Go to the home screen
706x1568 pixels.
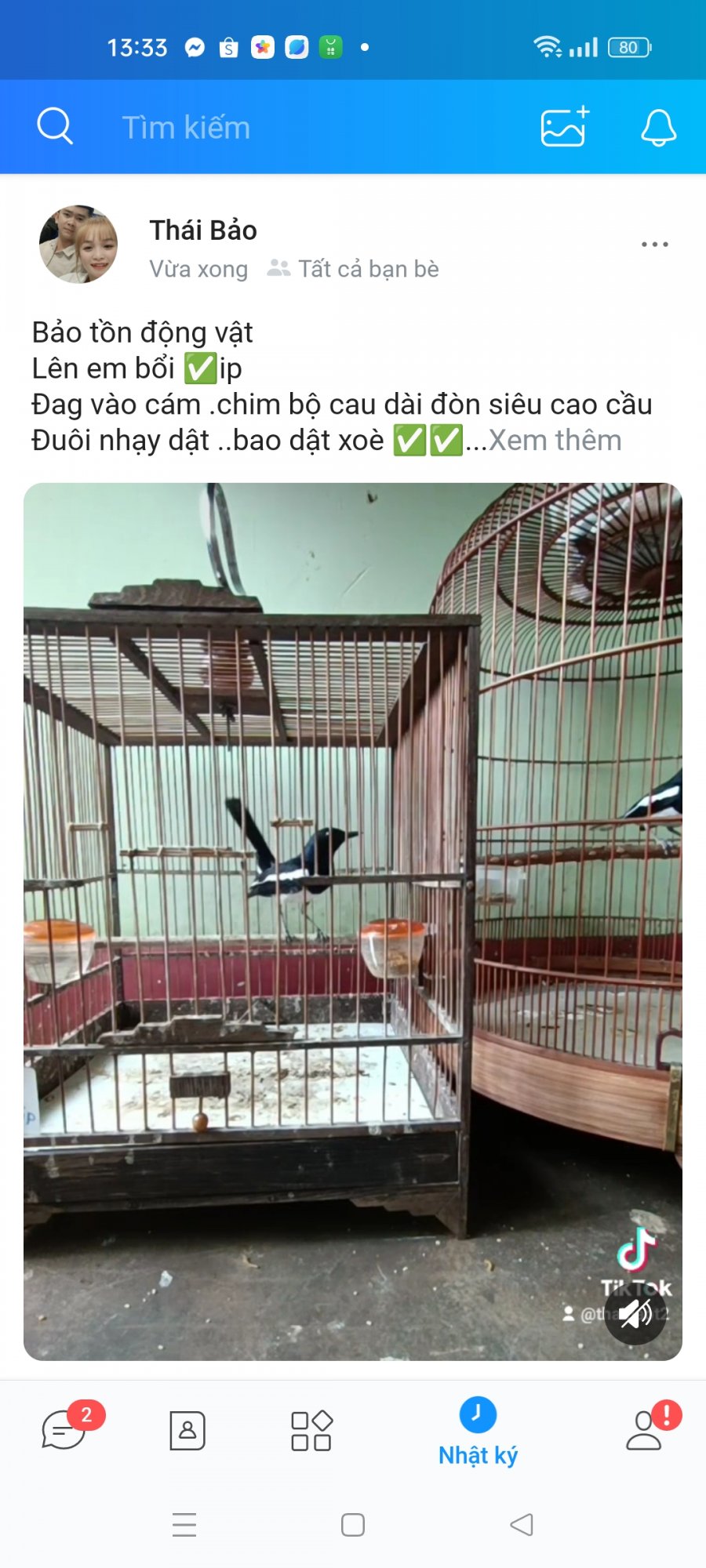[353, 1525]
